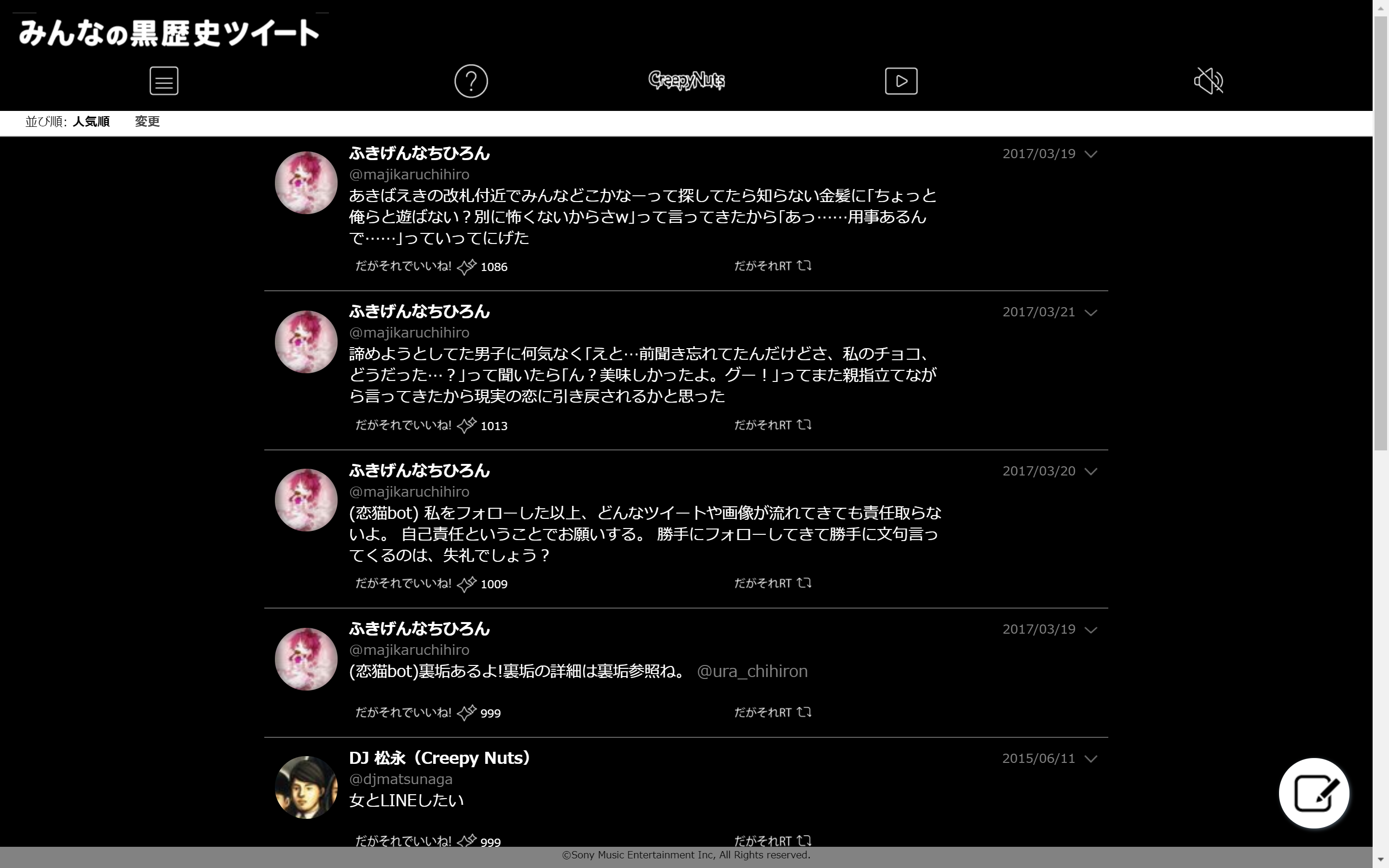
Task: Like the tweet with 1013 likes
Action: (x=466, y=425)
